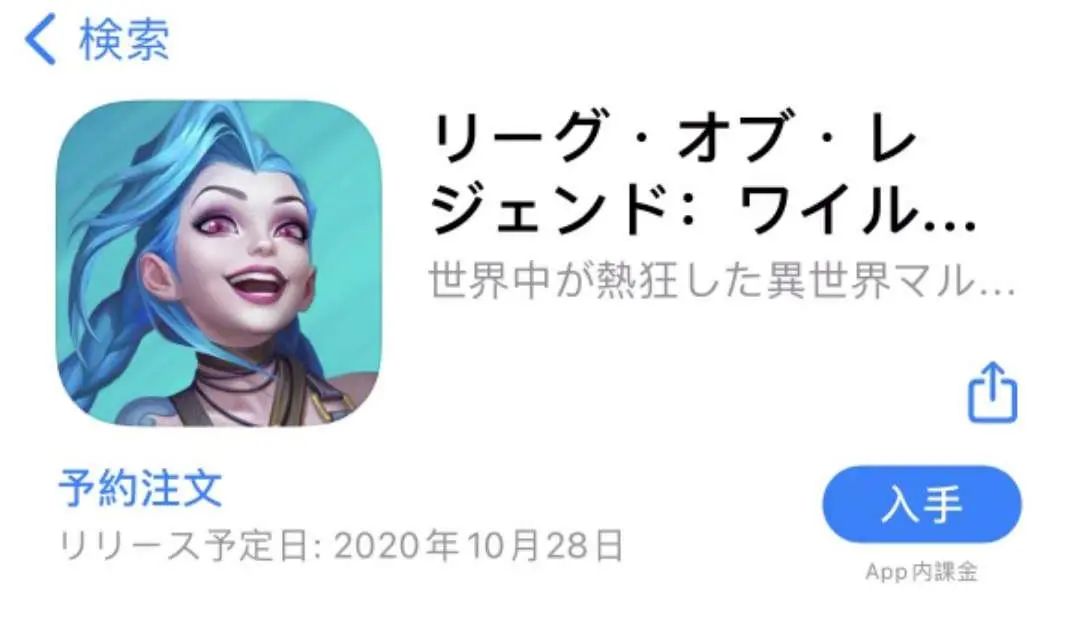Tap the 入手 pre-order button
This screenshot has height=623, width=1080.
[921, 504]
